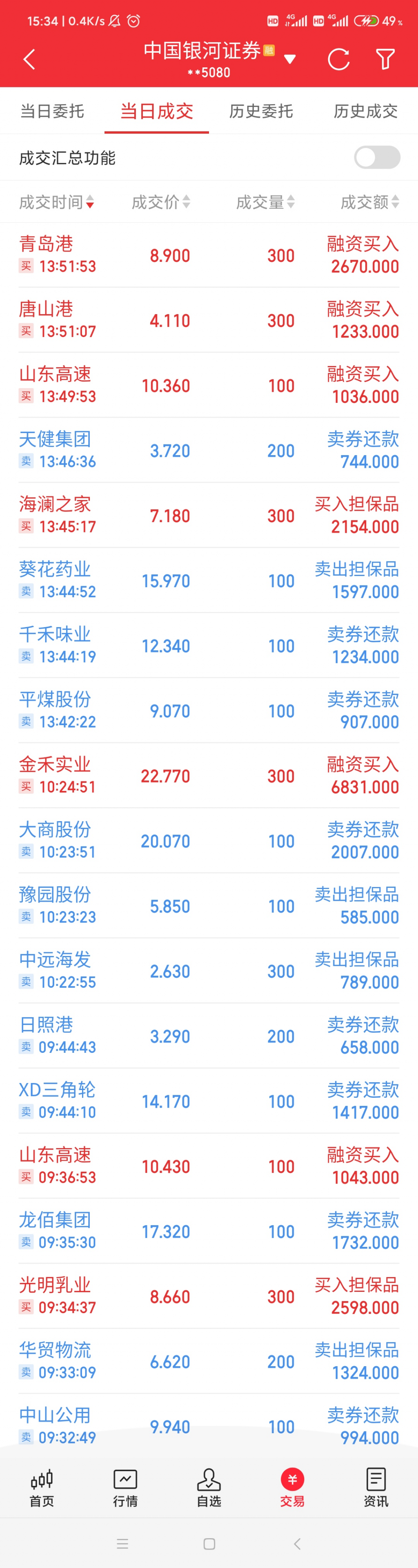
Task: Go back using the top-left arrow
Action: [29, 59]
